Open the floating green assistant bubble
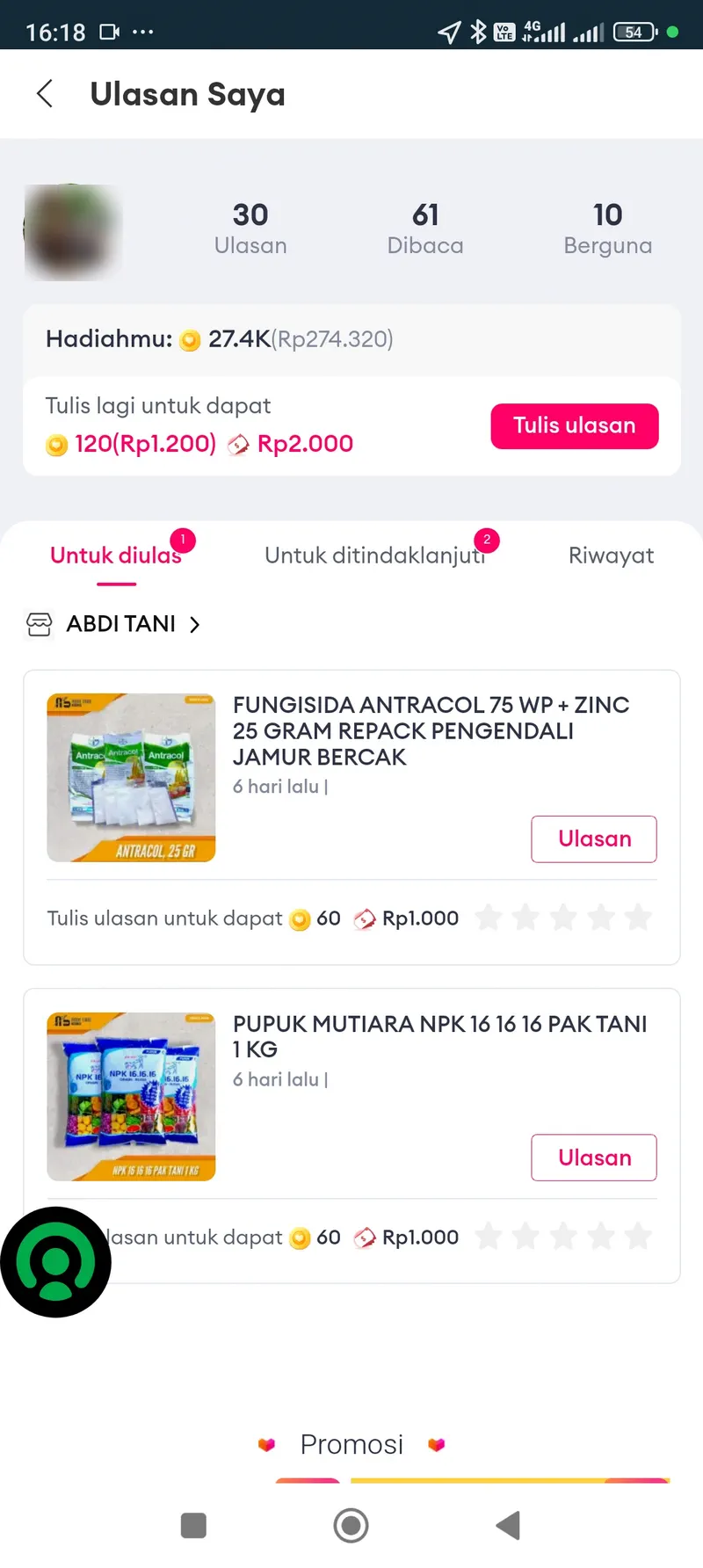Screen dimensions: 703x1568 pyautogui.click(x=56, y=1262)
